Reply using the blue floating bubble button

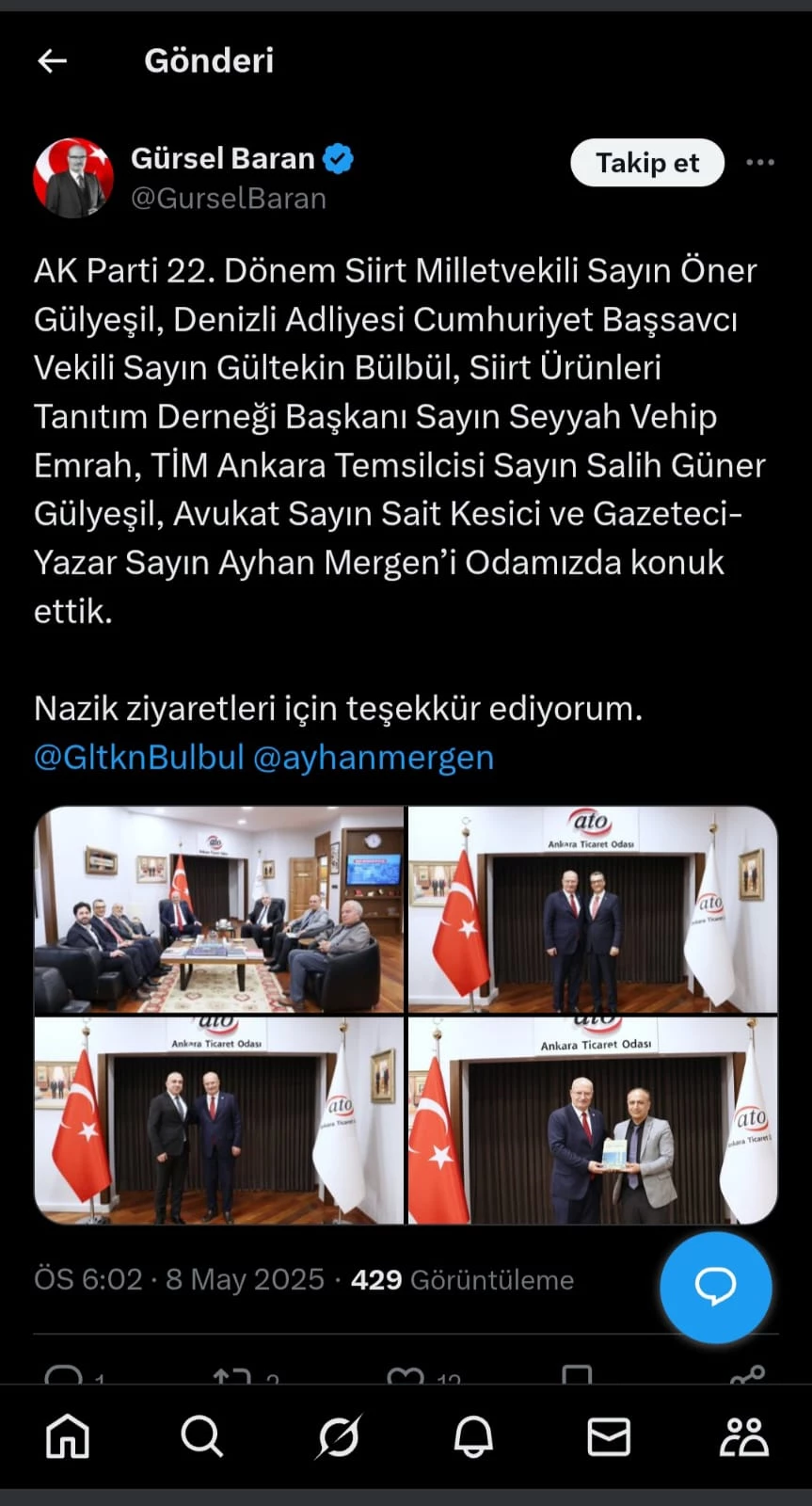click(715, 1287)
